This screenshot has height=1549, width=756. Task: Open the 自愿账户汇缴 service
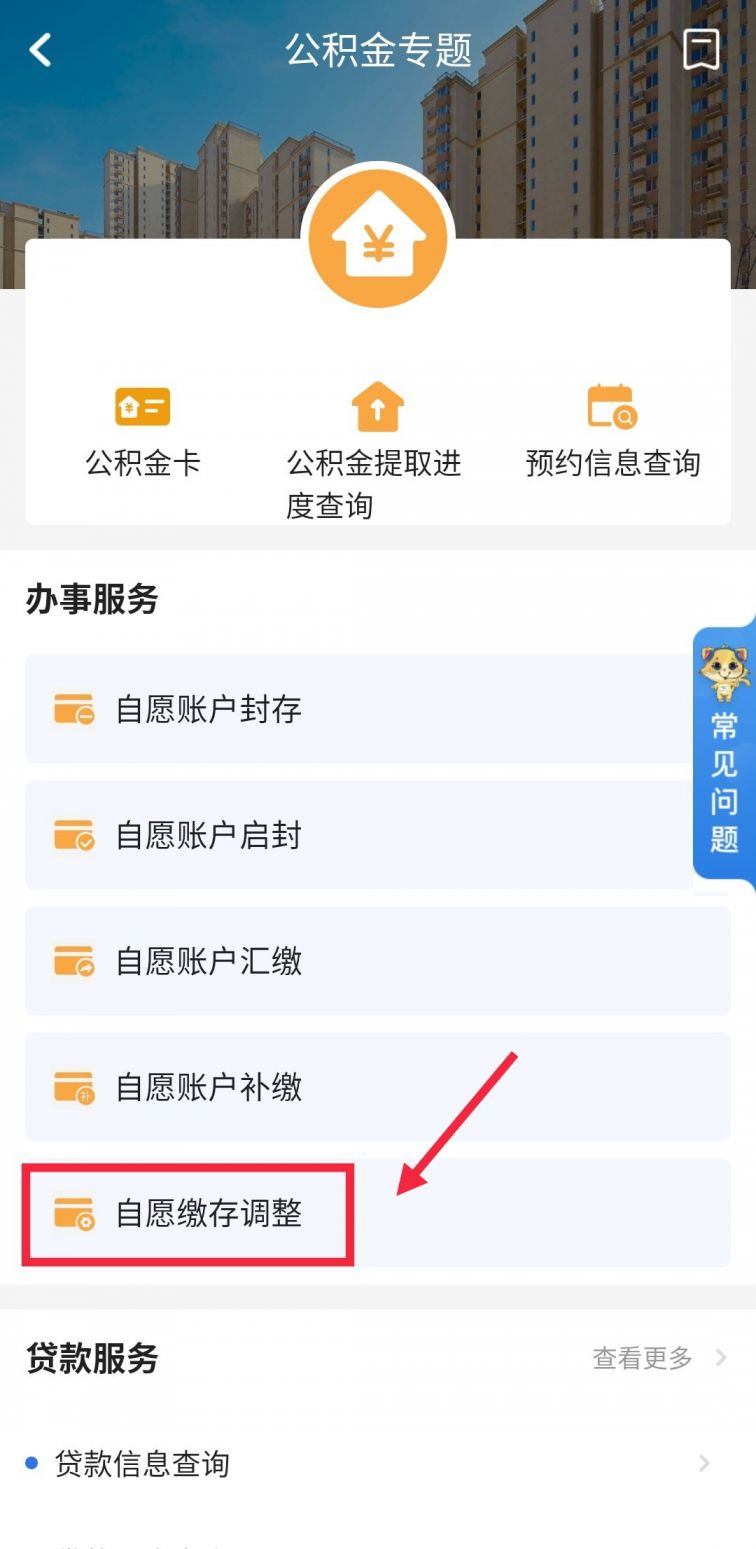(377, 961)
